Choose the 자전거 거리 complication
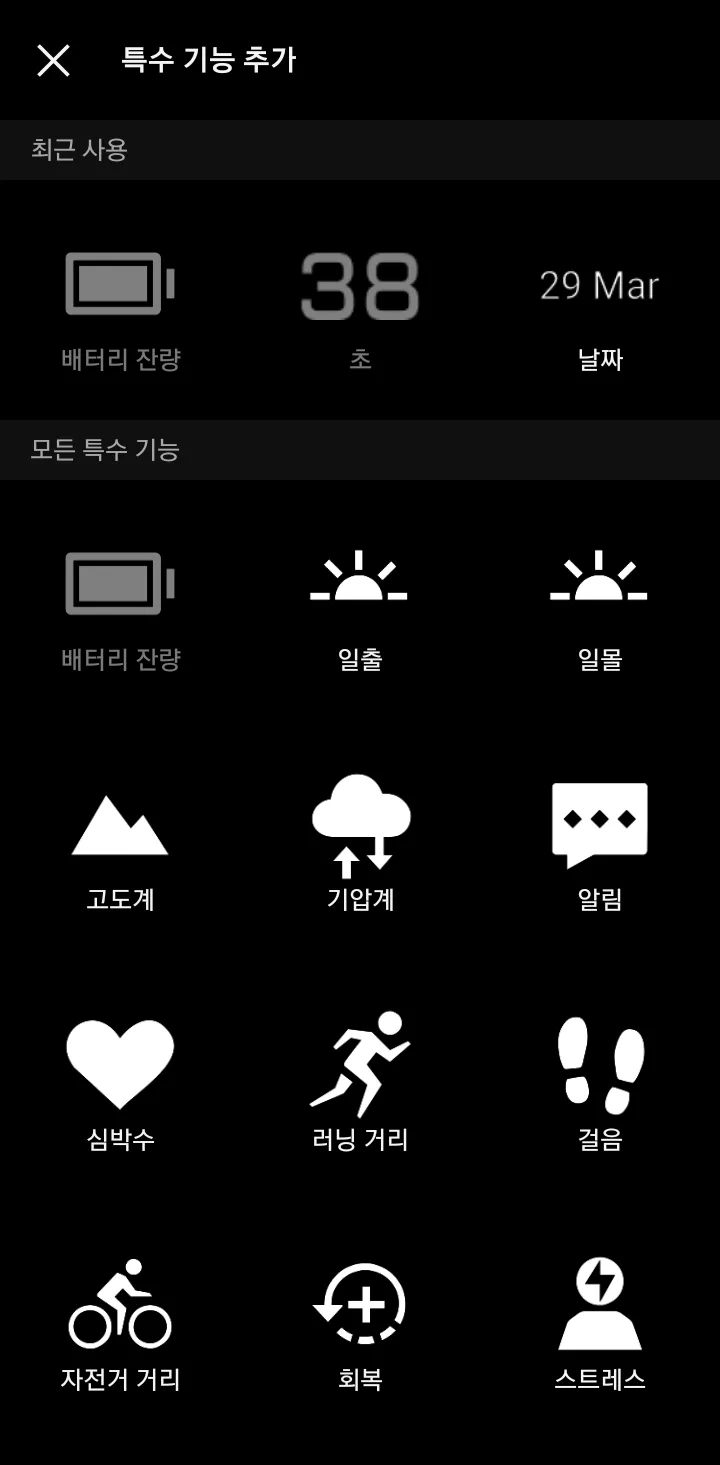720x1465 pixels. click(120, 1325)
